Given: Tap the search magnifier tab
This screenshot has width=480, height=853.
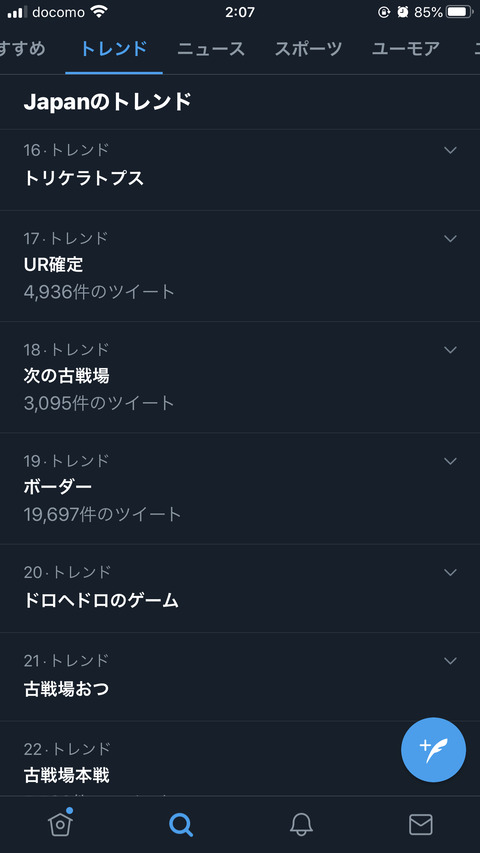Looking at the screenshot, I should coord(181,825).
